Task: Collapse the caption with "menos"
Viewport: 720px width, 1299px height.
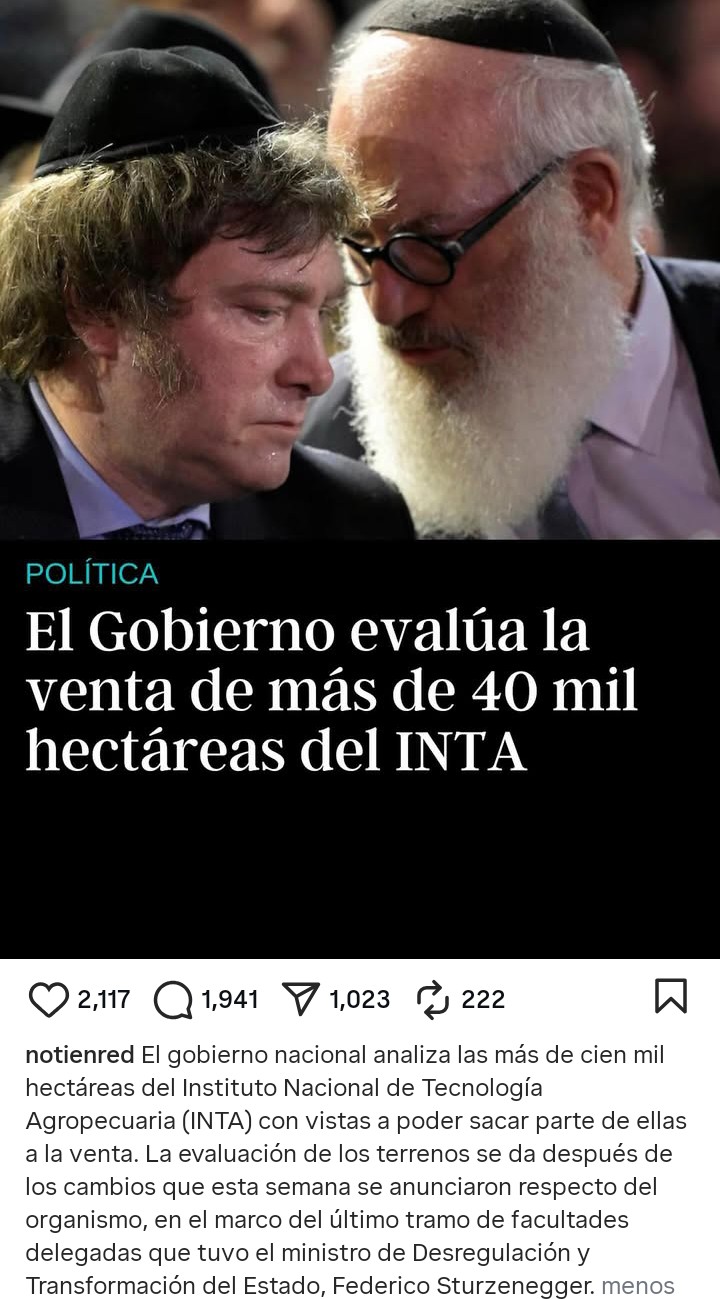Action: pyautogui.click(x=638, y=1286)
